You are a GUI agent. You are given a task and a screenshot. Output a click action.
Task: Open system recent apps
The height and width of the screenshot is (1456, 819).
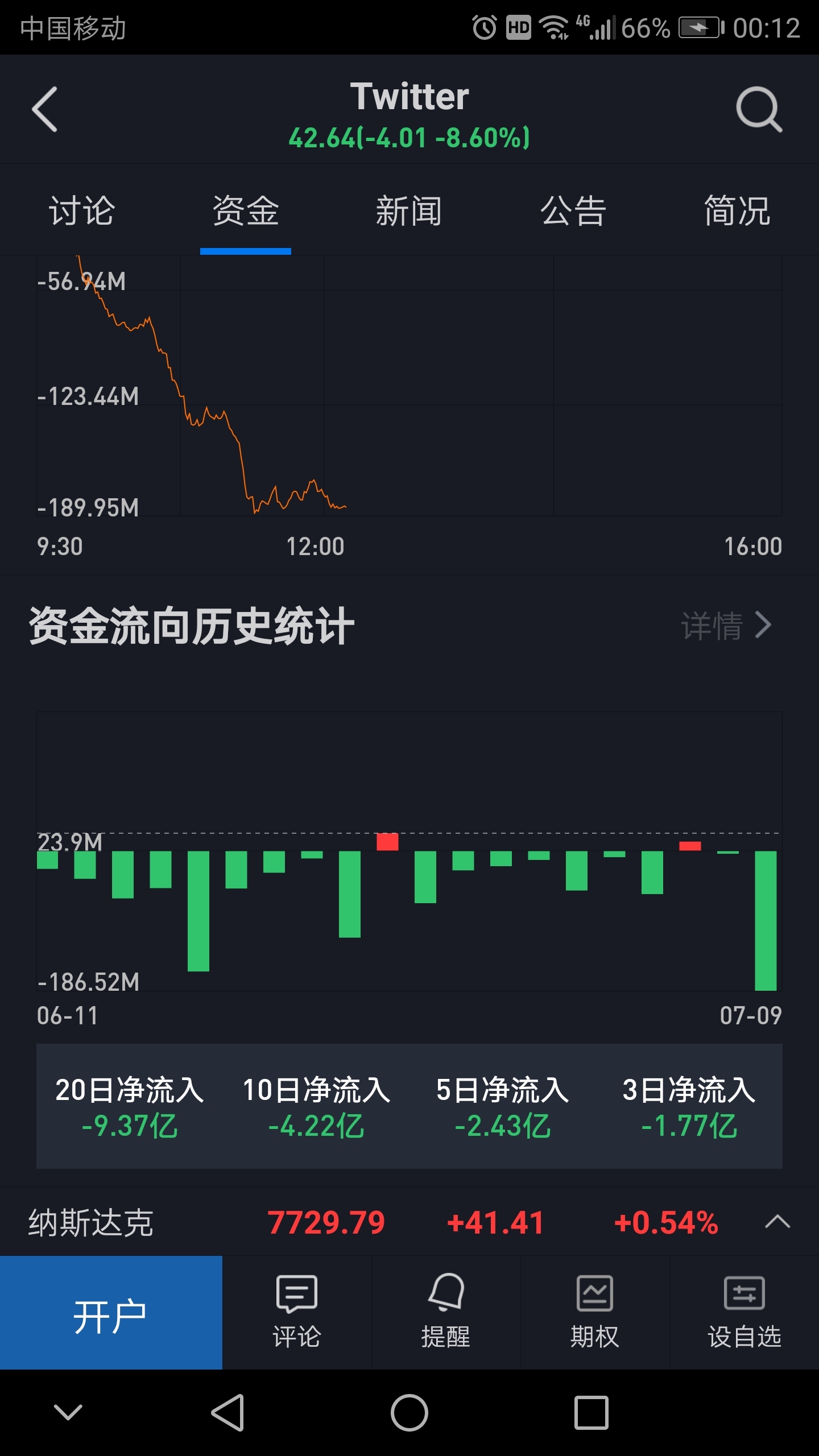tap(591, 1413)
